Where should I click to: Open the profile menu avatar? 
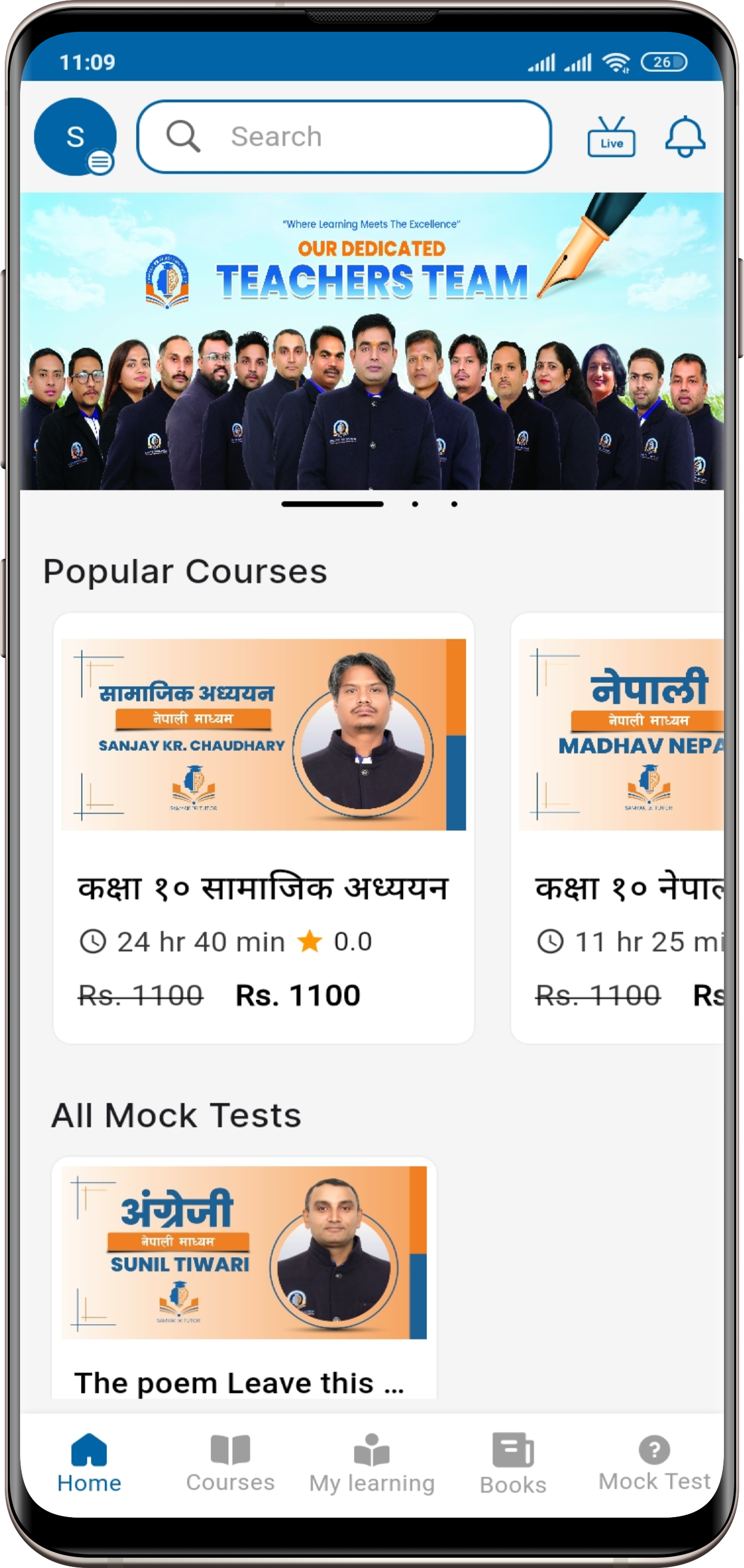pos(75,137)
